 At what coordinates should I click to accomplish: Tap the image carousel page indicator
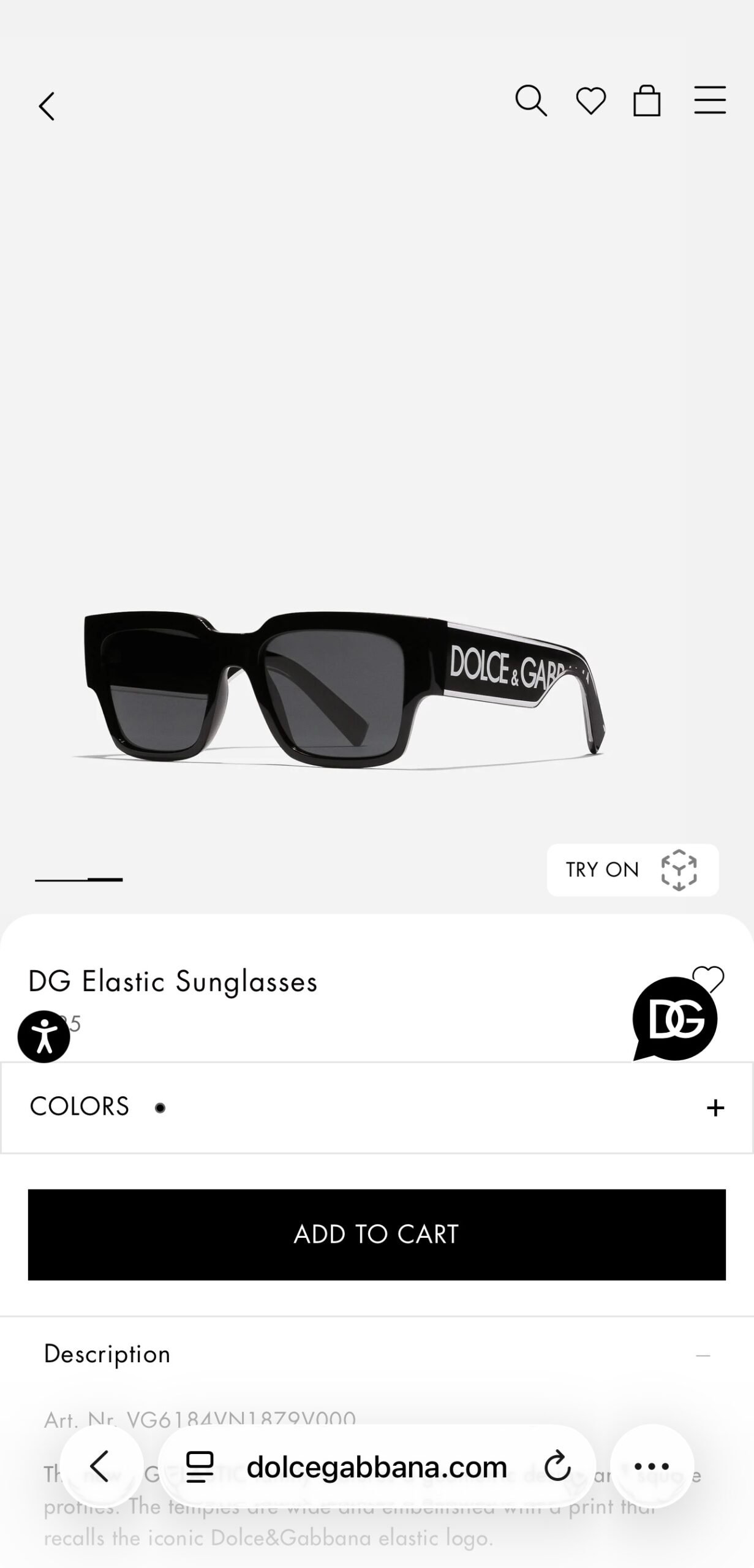[x=78, y=880]
